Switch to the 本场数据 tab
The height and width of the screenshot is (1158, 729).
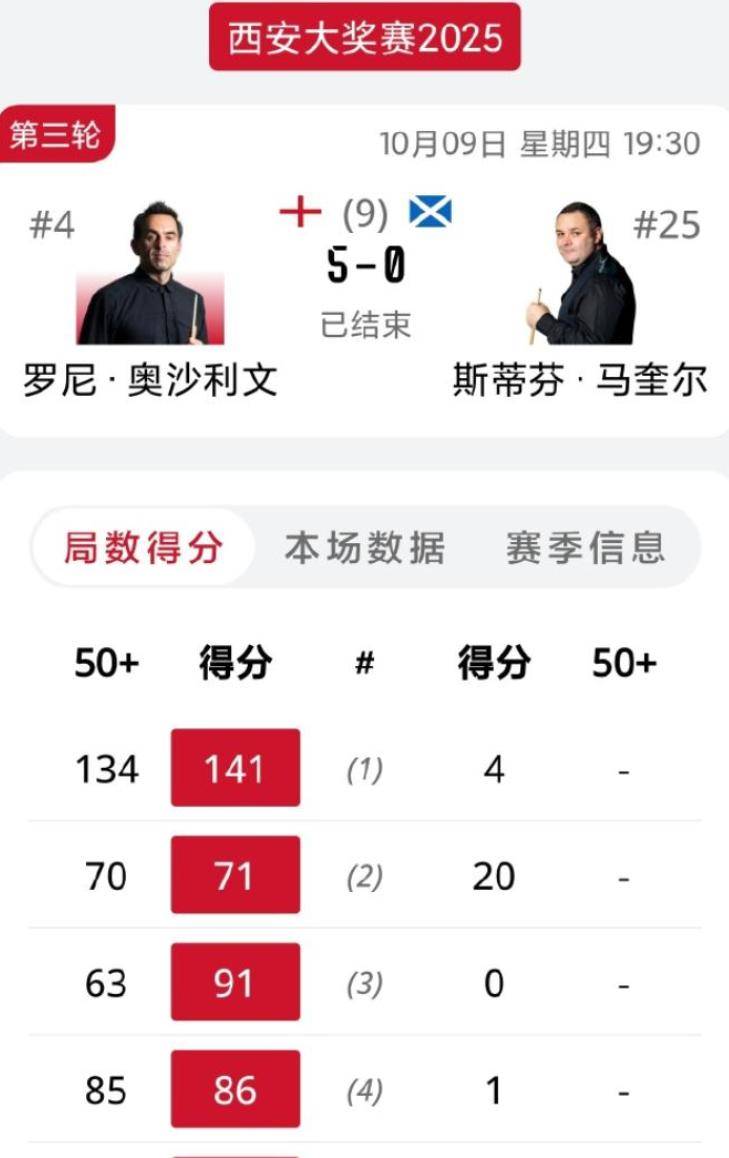[x=364, y=547]
